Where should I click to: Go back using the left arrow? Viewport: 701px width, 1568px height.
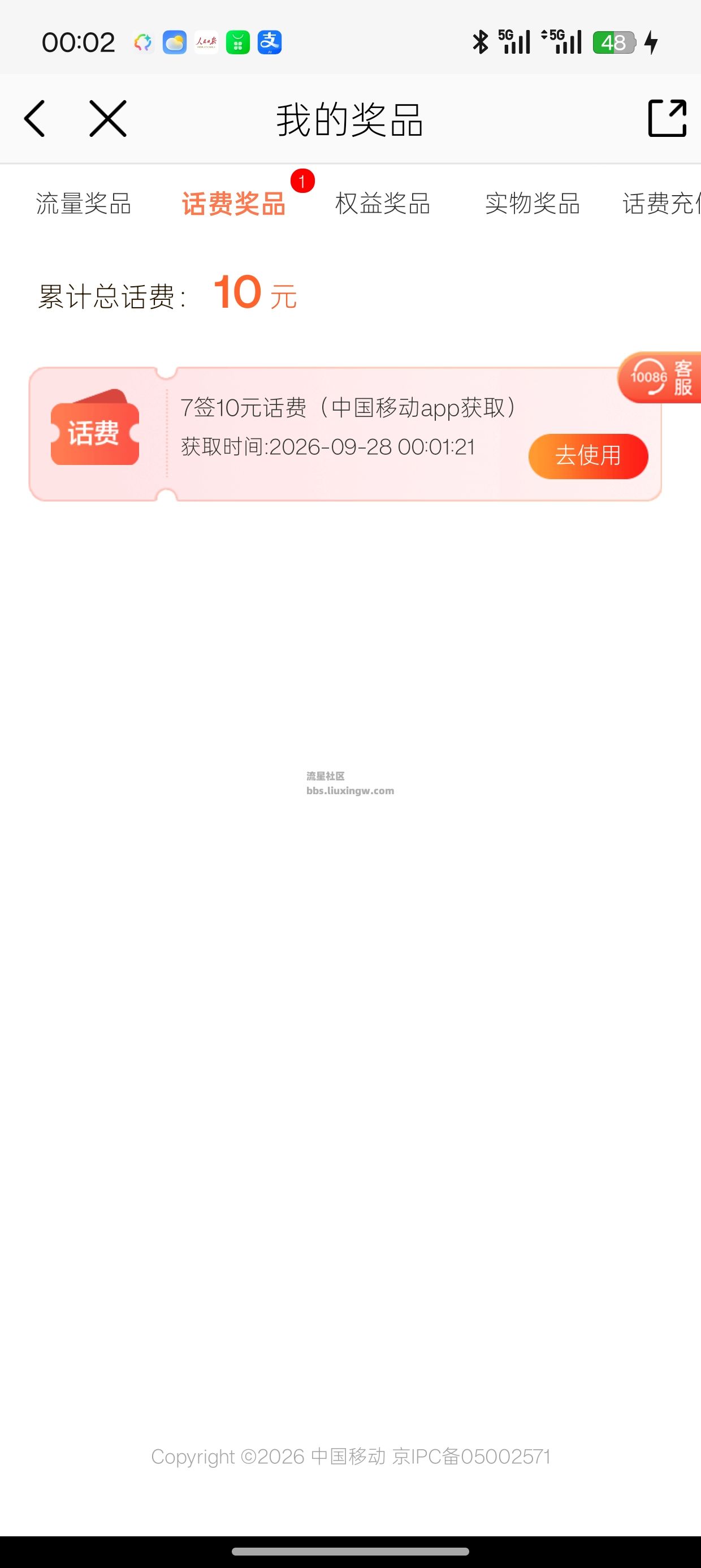tap(34, 119)
